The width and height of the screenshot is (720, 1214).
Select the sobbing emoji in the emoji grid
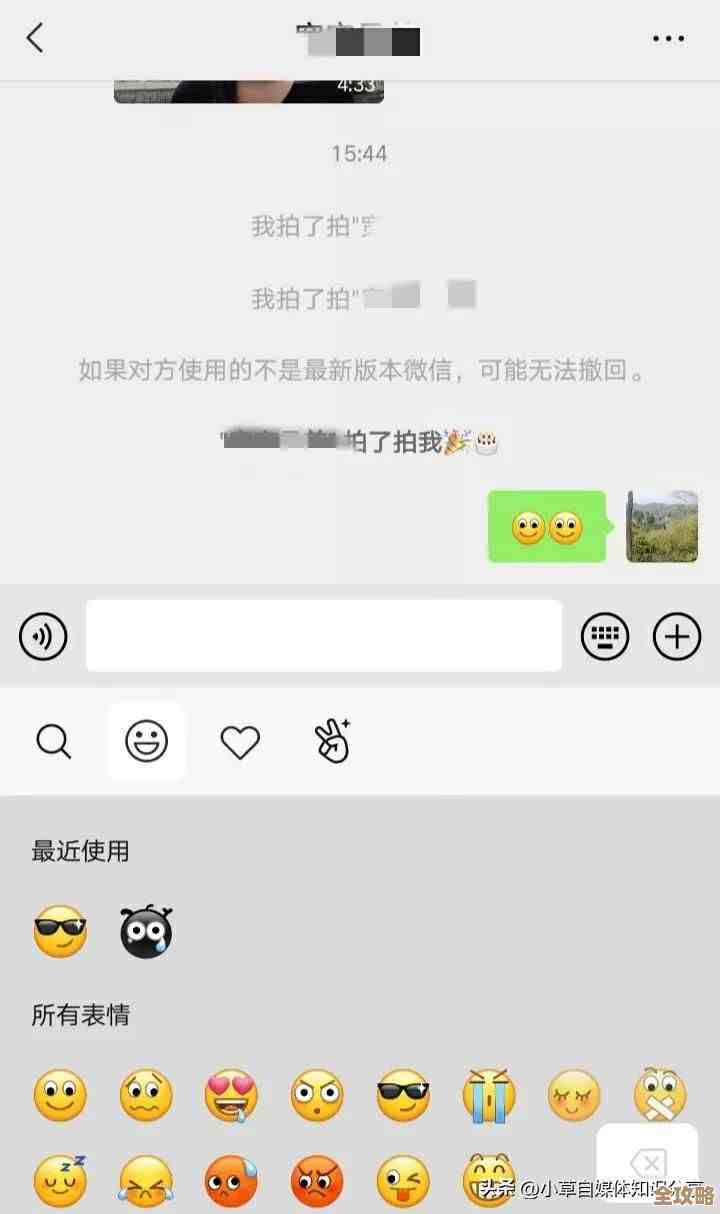pos(489,1096)
